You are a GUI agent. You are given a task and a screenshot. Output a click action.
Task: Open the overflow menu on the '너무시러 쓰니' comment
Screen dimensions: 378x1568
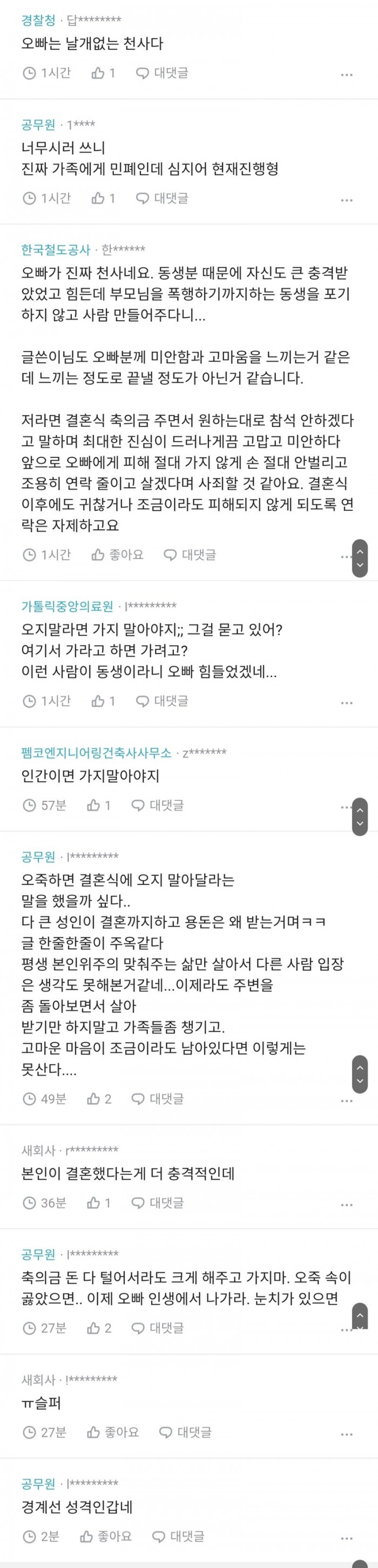pyautogui.click(x=346, y=200)
